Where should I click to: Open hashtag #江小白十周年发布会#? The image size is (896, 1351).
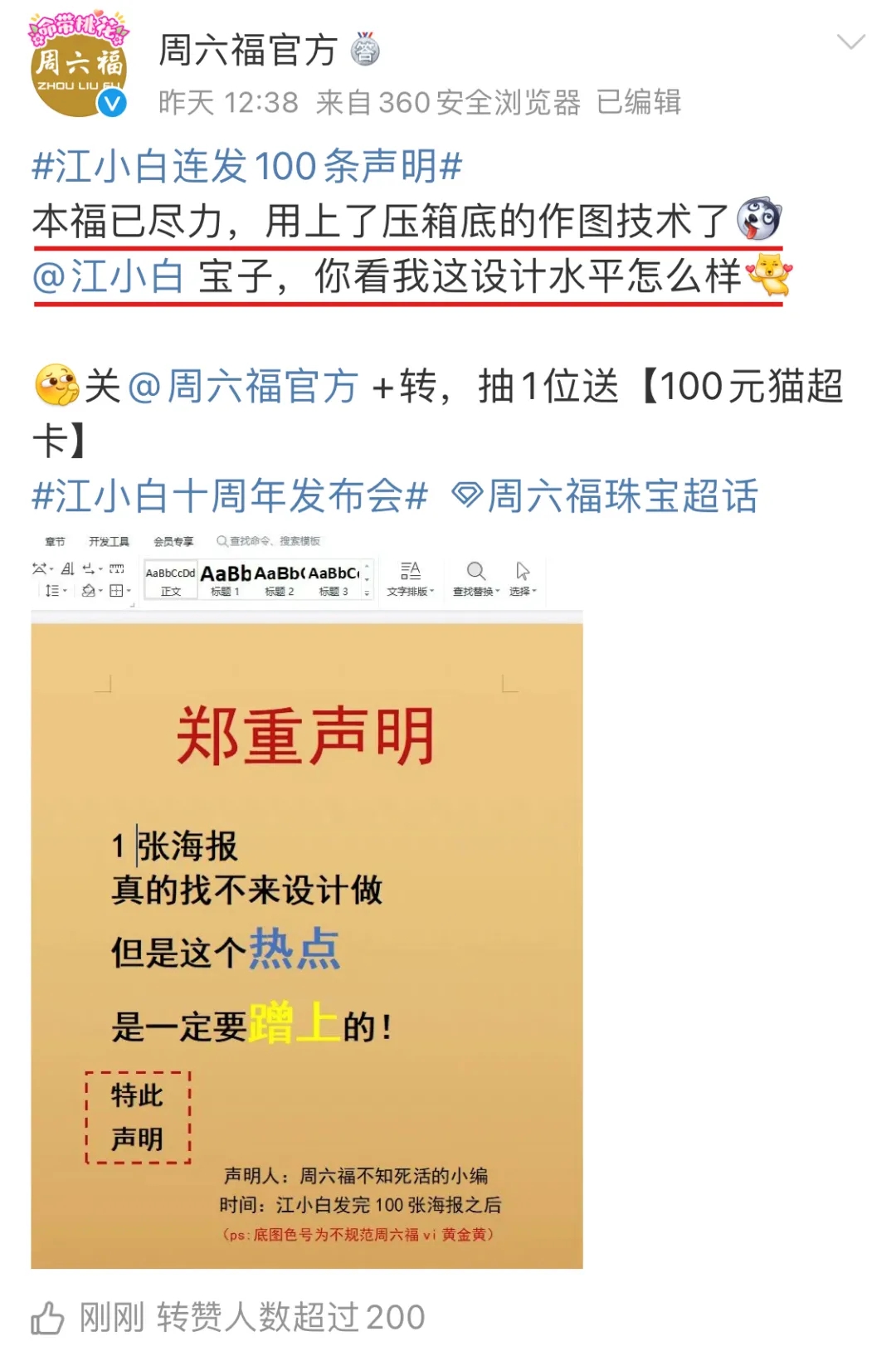point(230,496)
